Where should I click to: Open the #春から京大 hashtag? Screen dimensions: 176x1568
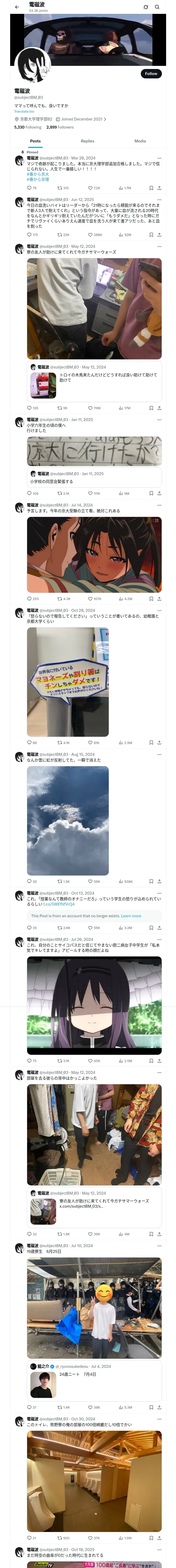pyautogui.click(x=38, y=174)
